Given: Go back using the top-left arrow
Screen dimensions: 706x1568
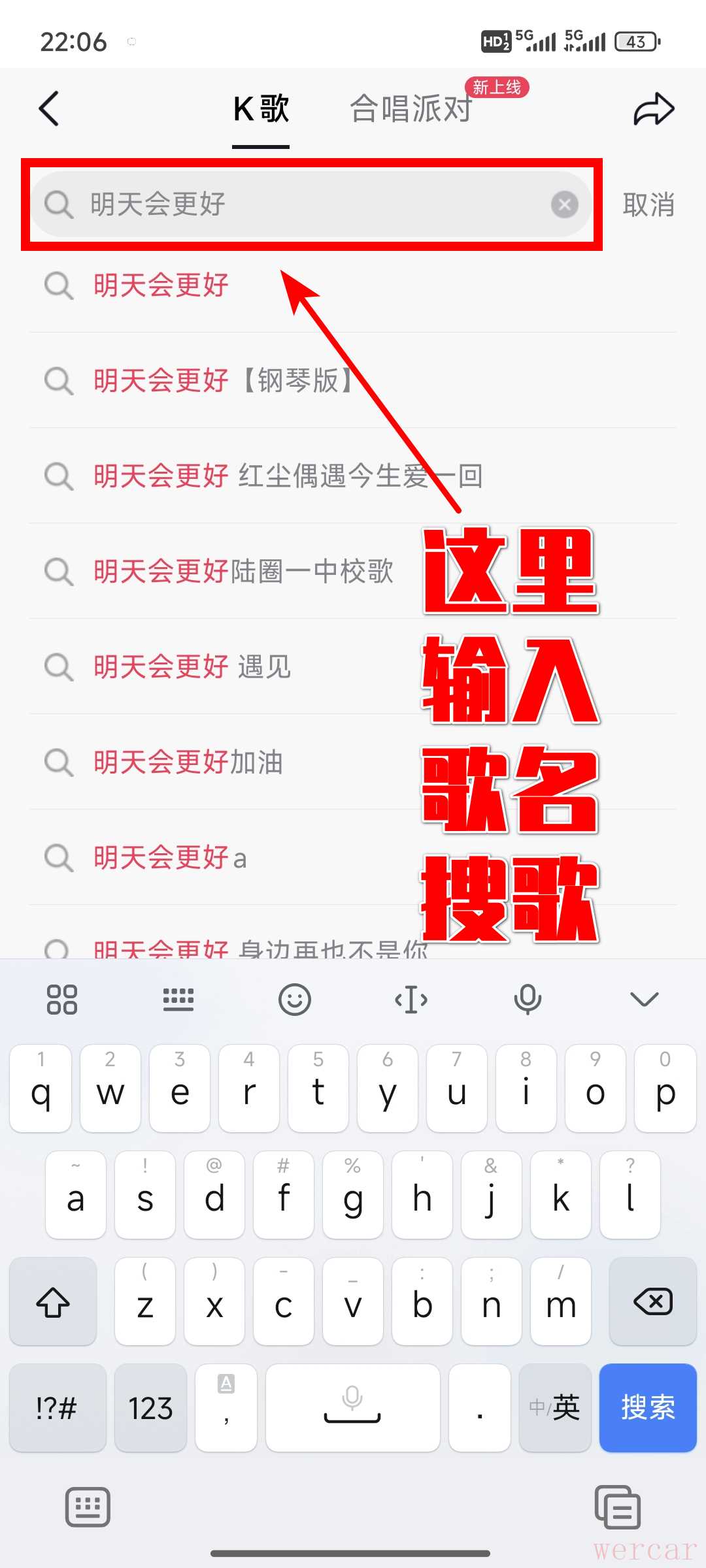Looking at the screenshot, I should 50,108.
